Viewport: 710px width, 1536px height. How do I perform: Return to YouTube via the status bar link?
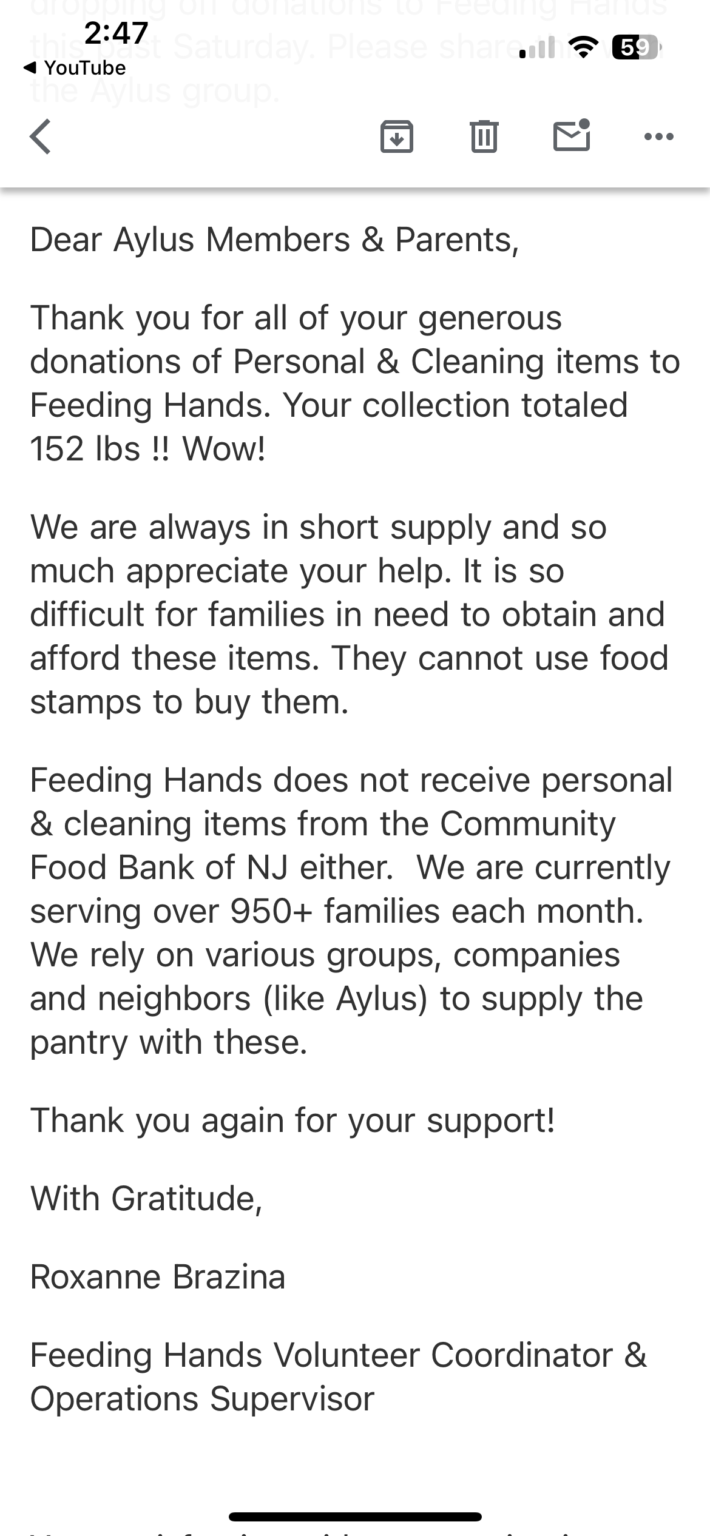[74, 68]
